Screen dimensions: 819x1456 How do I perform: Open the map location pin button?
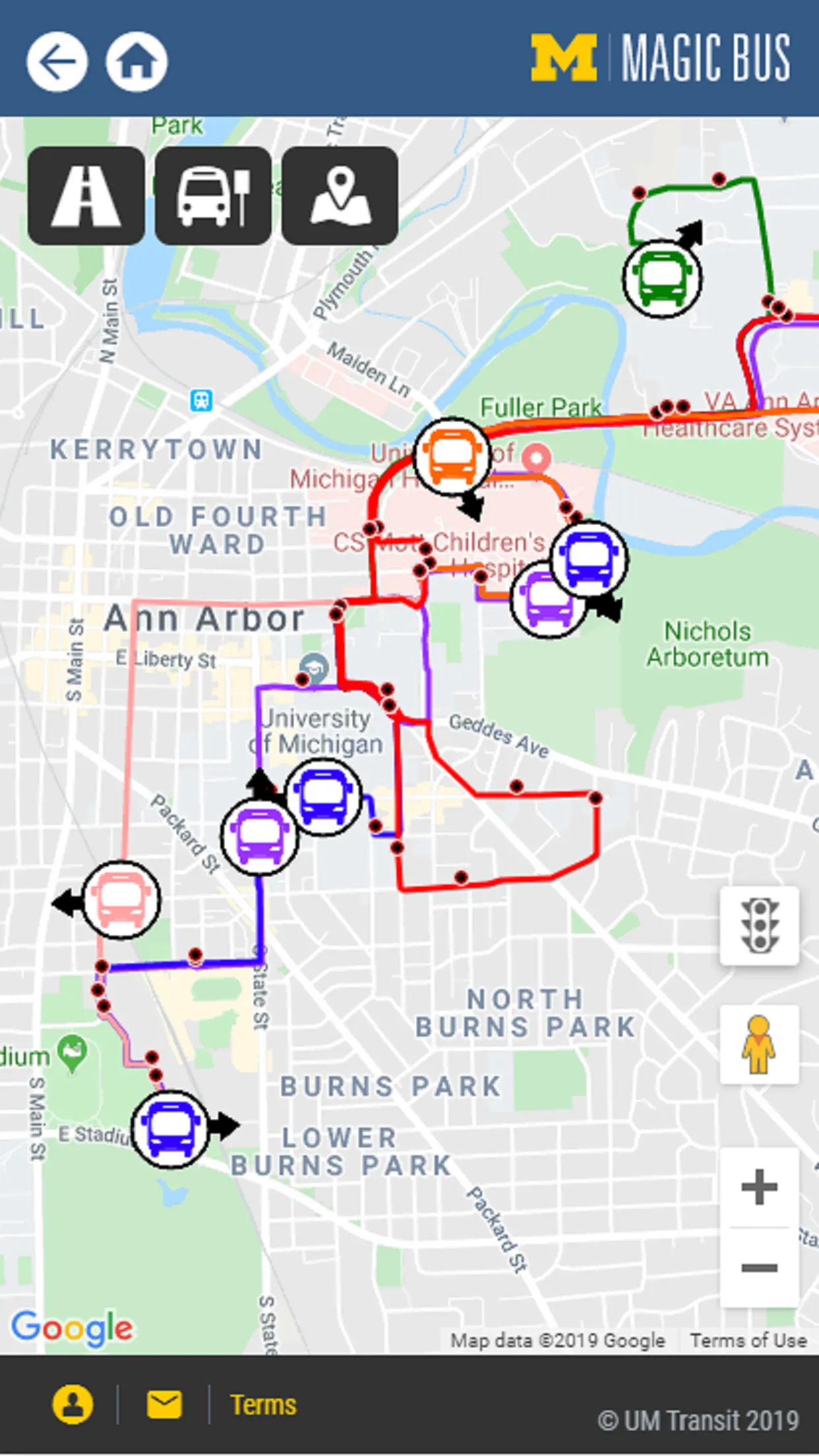pyautogui.click(x=340, y=196)
